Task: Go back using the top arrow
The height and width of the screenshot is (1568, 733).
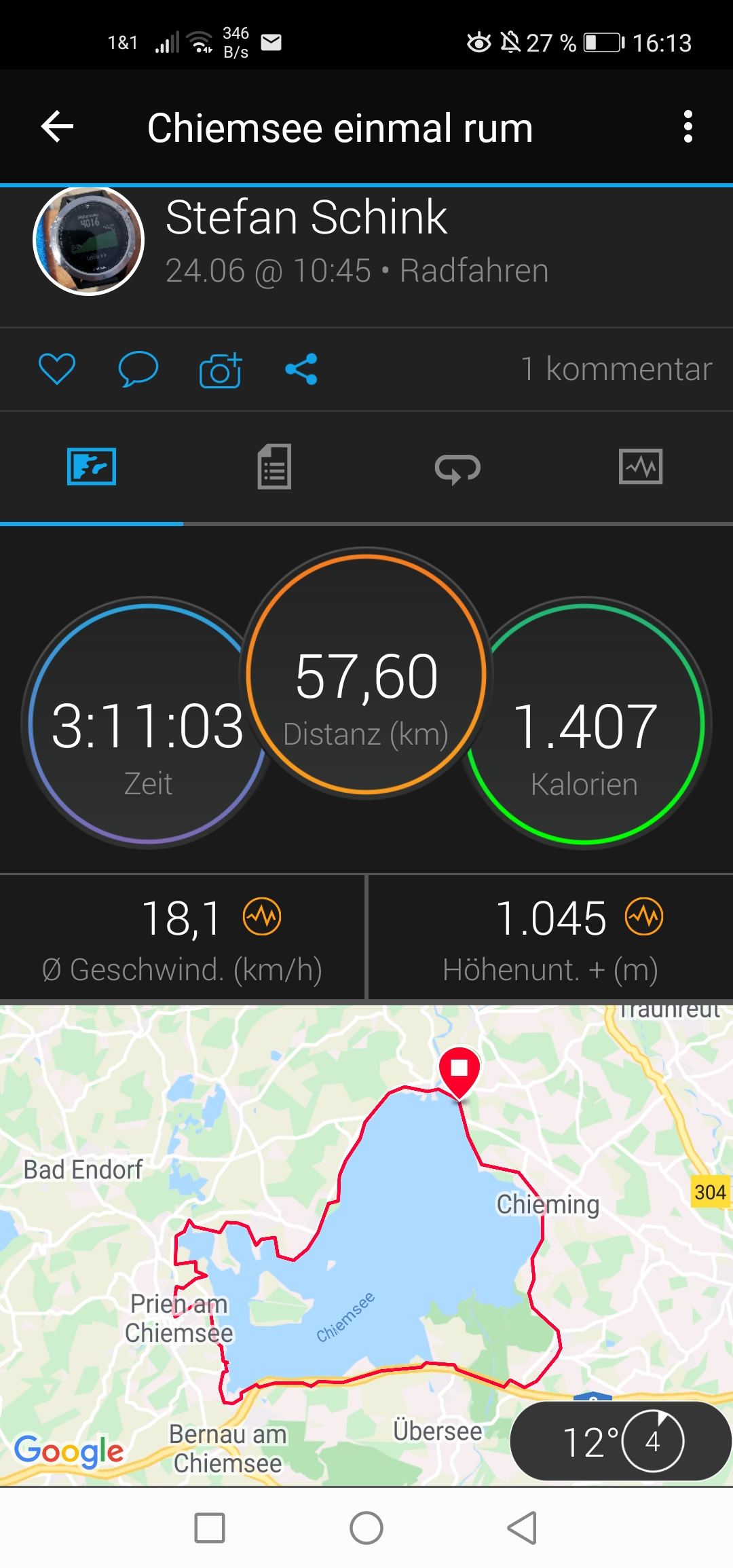Action: click(57, 127)
